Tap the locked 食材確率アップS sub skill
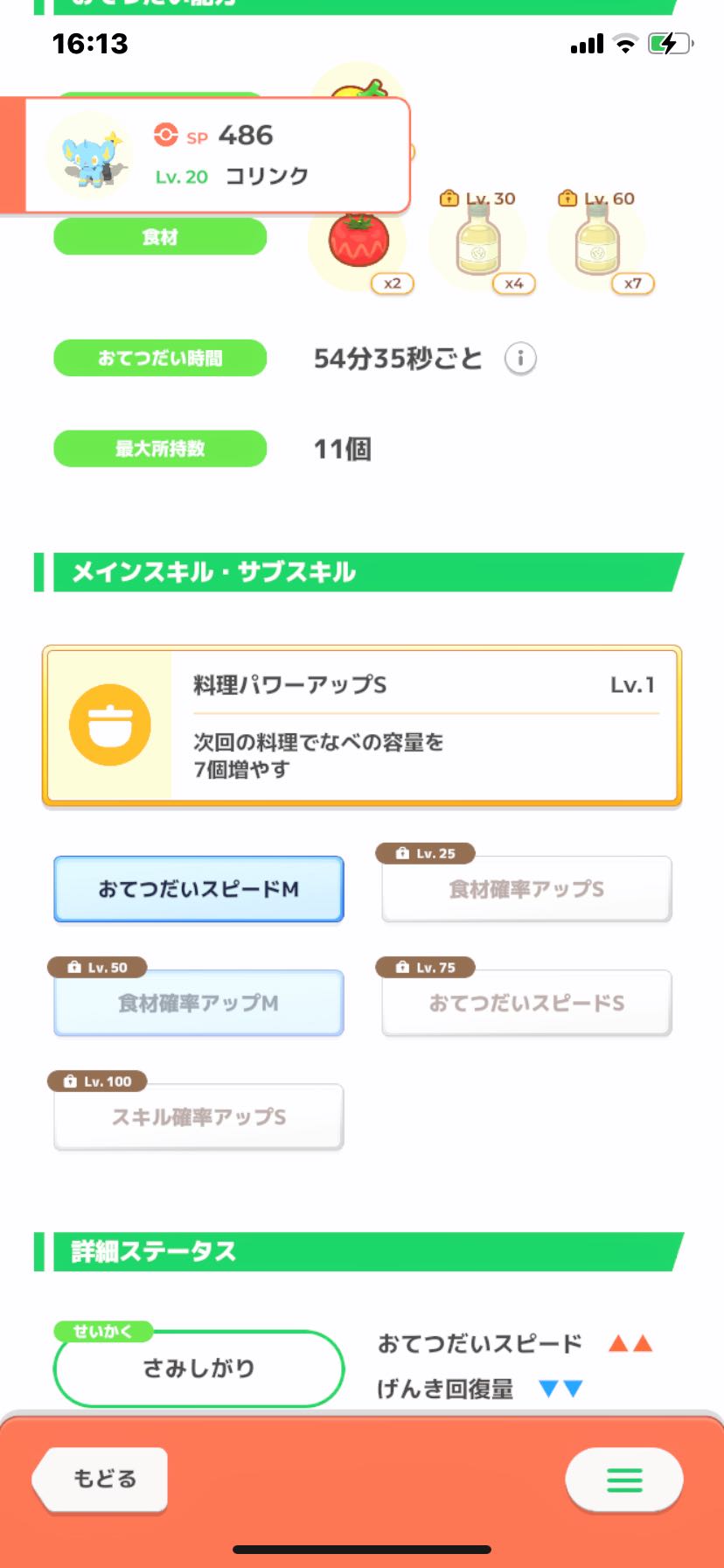The height and width of the screenshot is (1568, 724). pos(526,889)
